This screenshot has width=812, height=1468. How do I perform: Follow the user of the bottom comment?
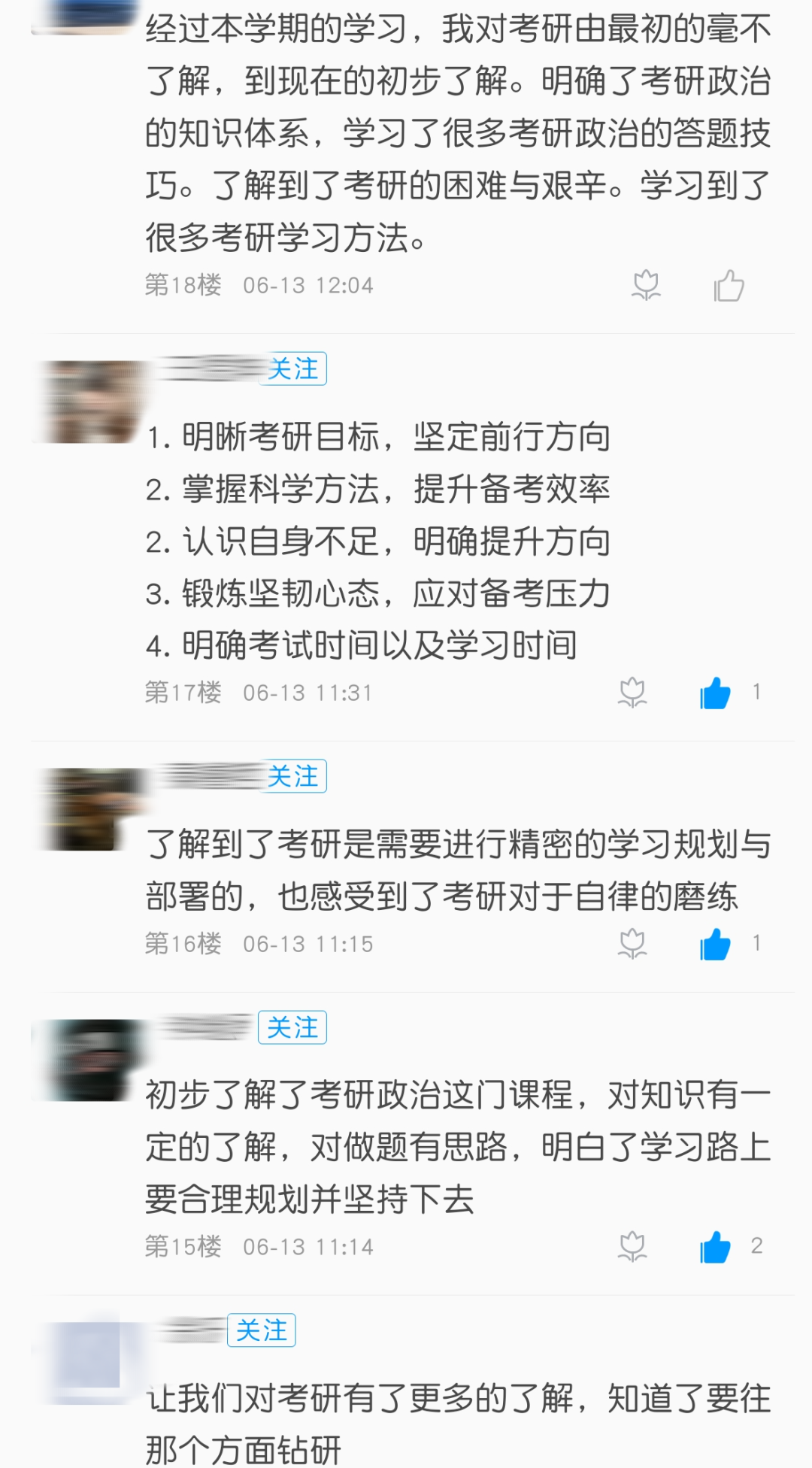click(x=261, y=1330)
